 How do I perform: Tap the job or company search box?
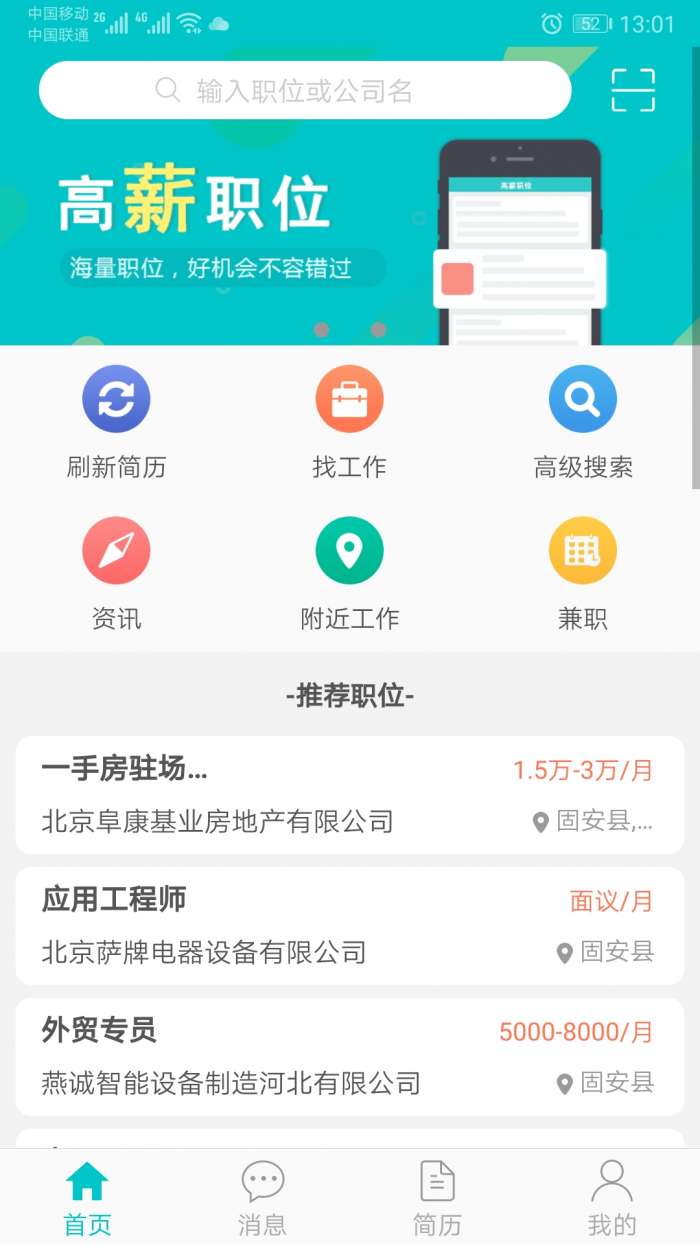coord(305,91)
